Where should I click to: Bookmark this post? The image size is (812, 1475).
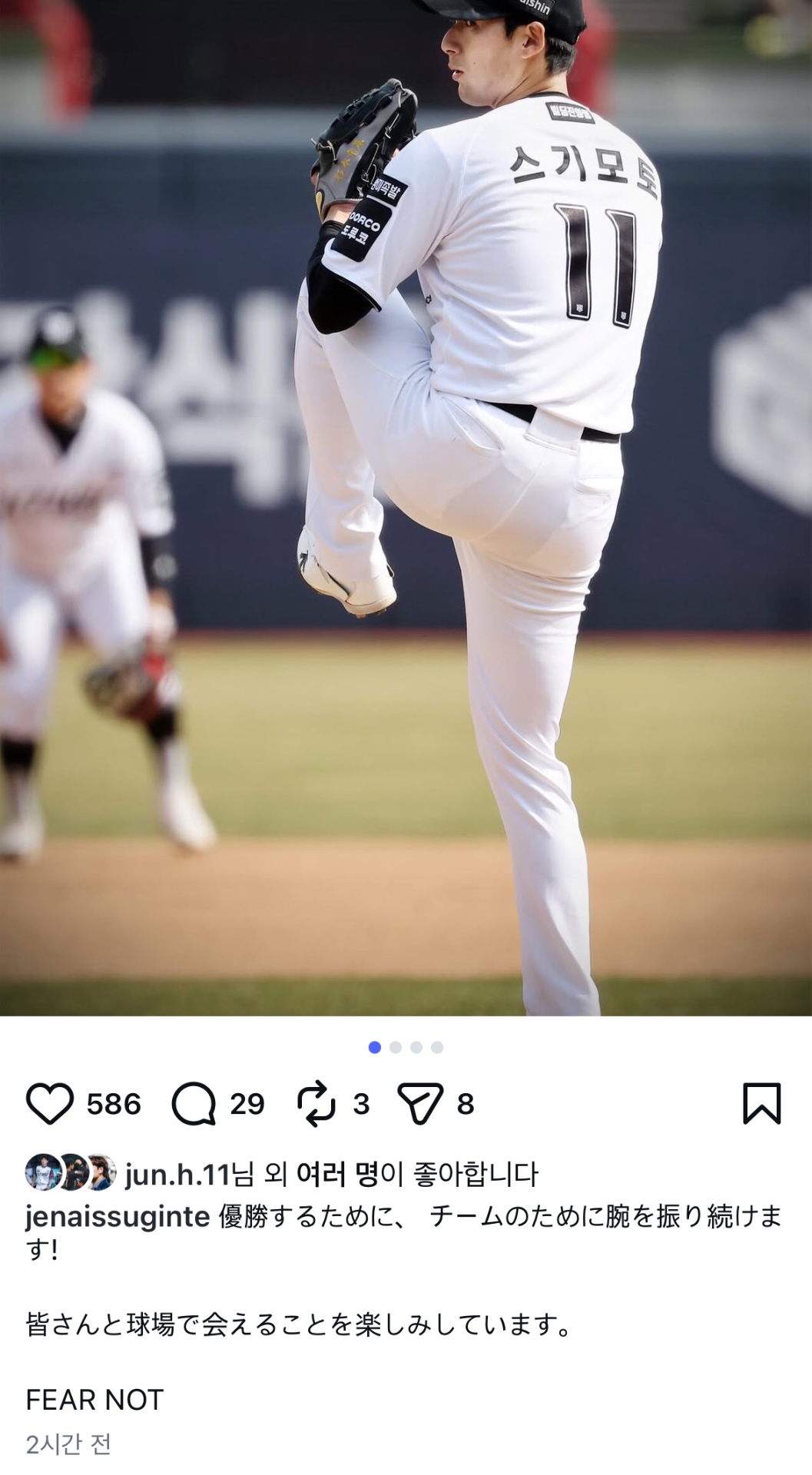pyautogui.click(x=761, y=1103)
